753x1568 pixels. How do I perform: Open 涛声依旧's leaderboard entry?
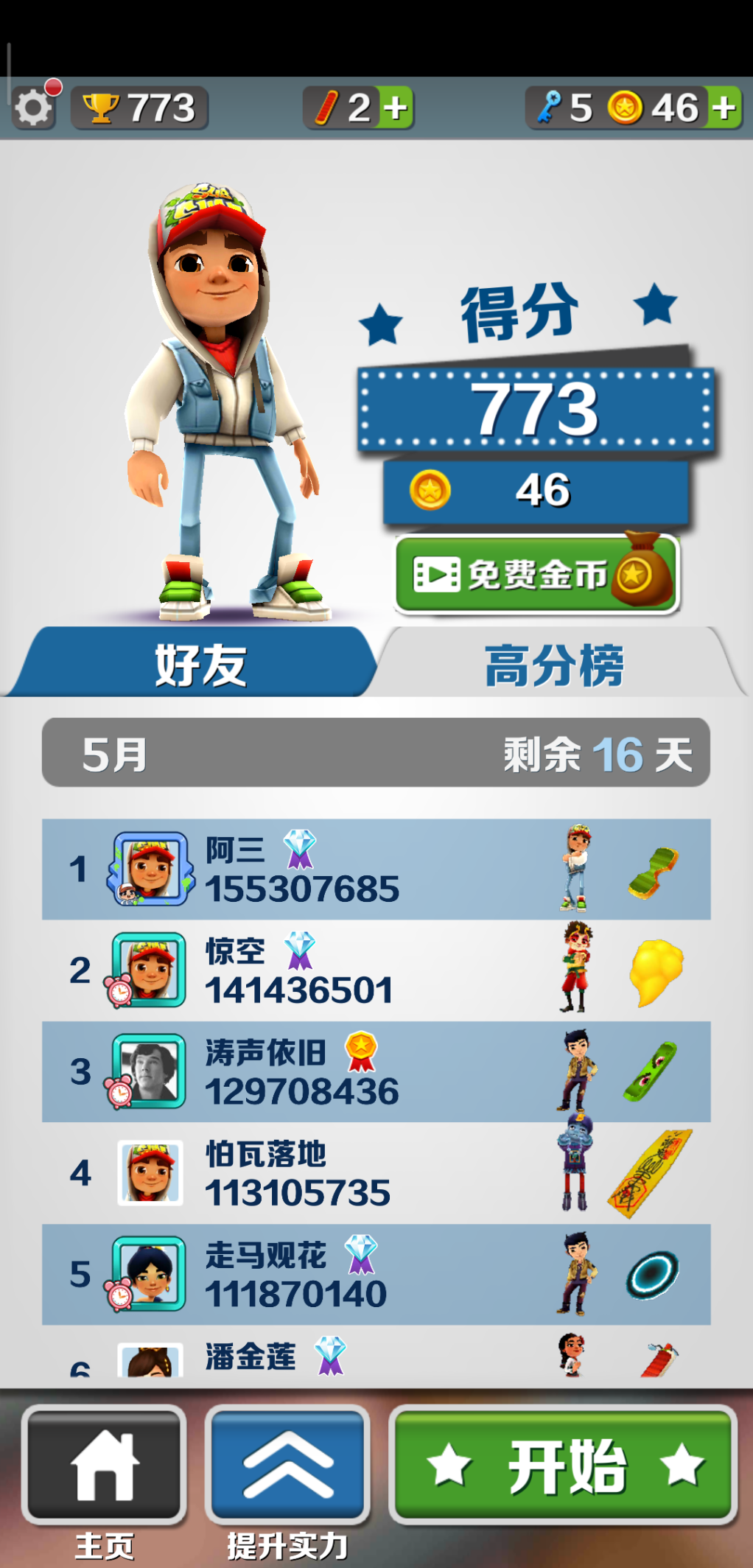pyautogui.click(x=376, y=1071)
